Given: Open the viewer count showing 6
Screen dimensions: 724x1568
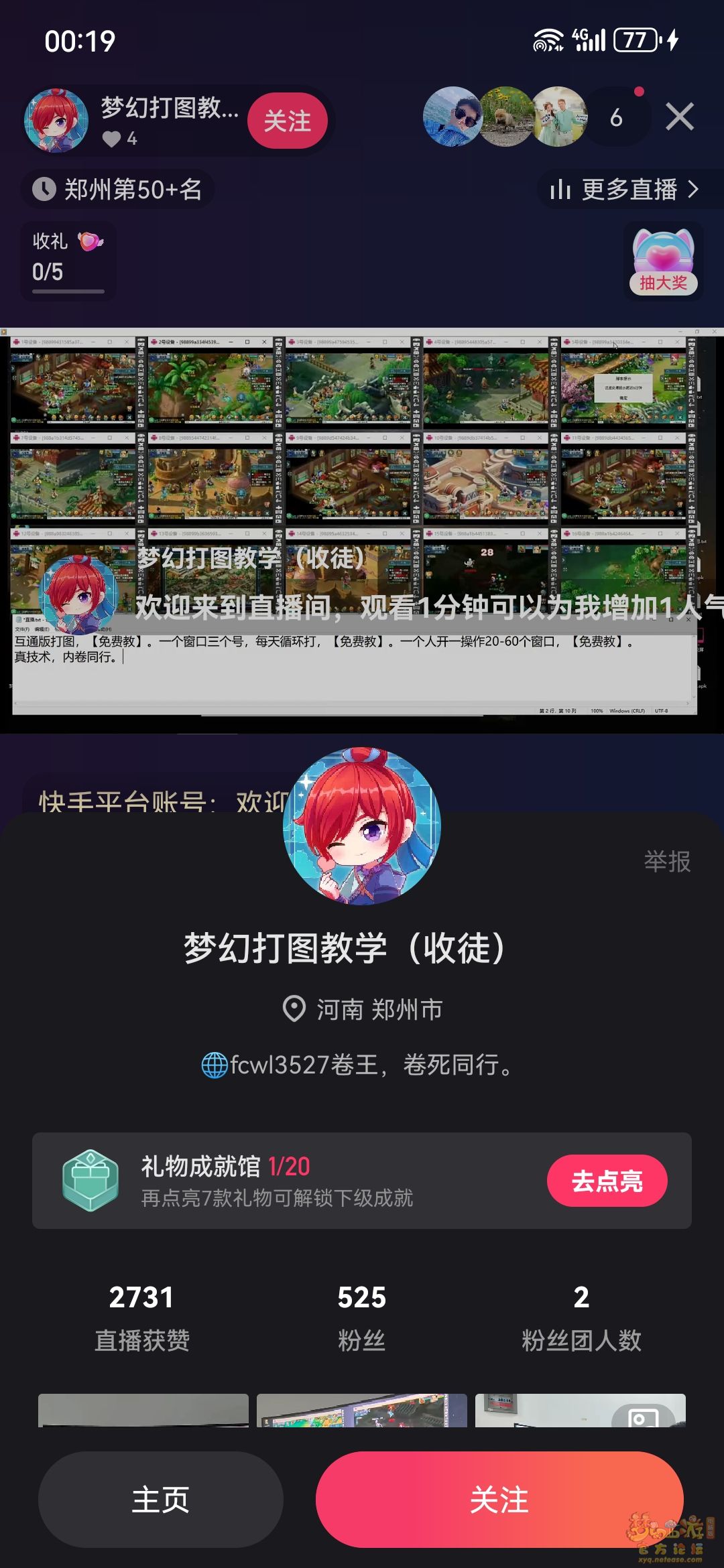Looking at the screenshot, I should (617, 118).
